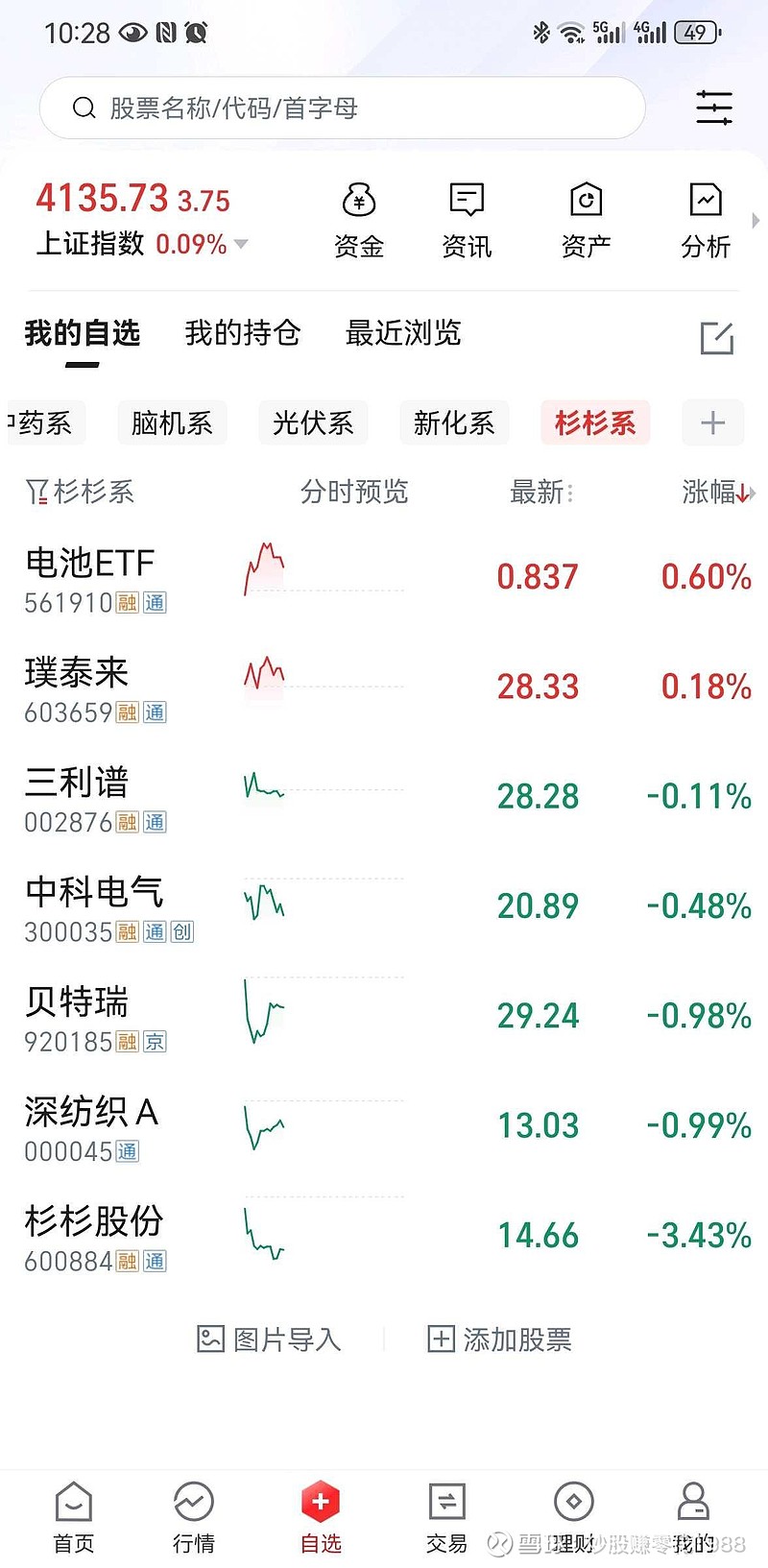Sort the list by 涨幅
This screenshot has height=1568, width=768.
(714, 493)
